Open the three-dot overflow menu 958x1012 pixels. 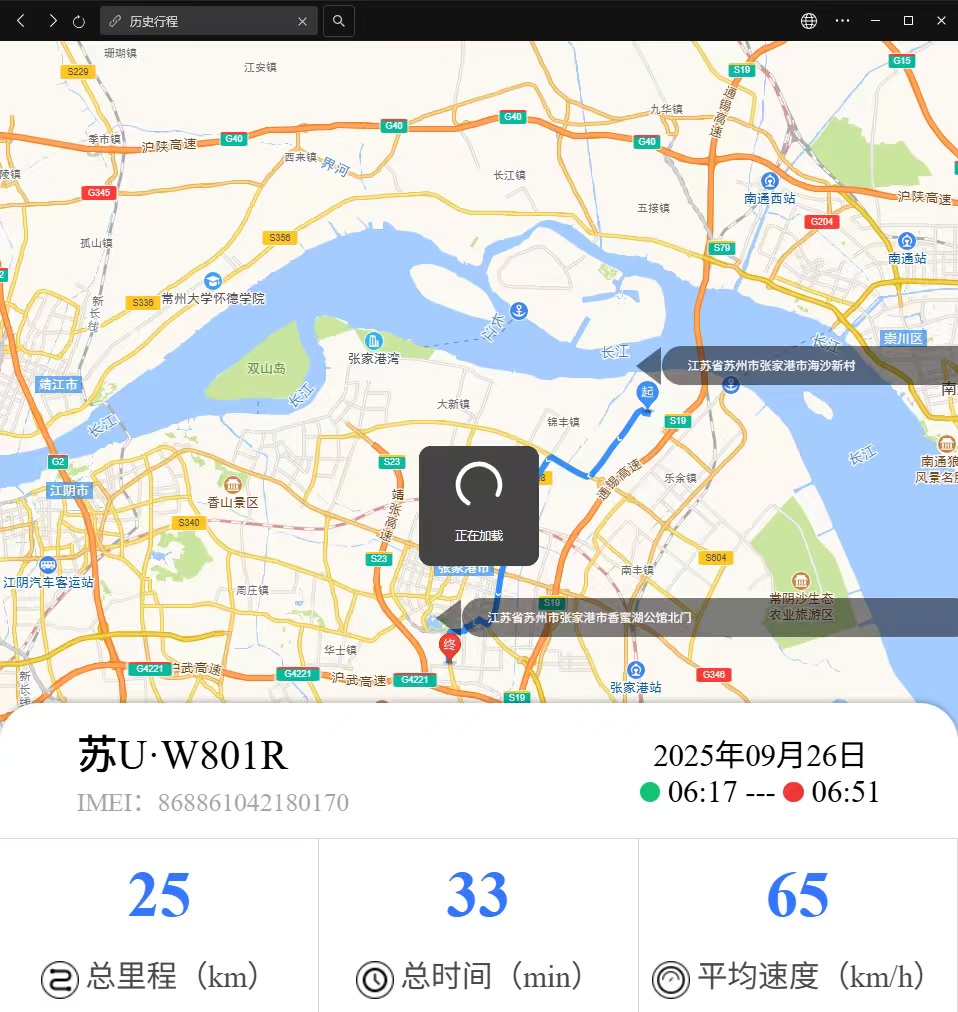[x=842, y=20]
